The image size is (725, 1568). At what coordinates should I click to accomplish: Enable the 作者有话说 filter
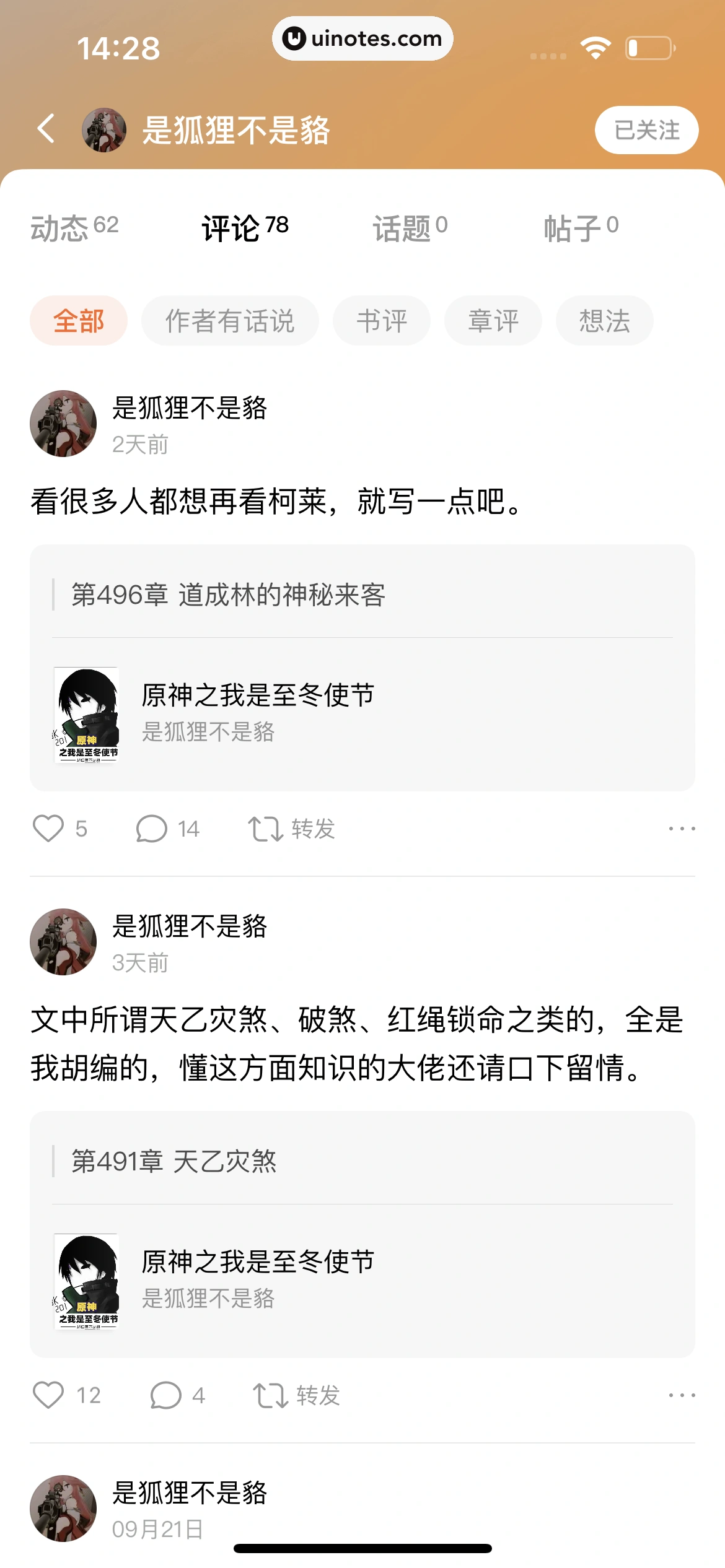click(231, 320)
